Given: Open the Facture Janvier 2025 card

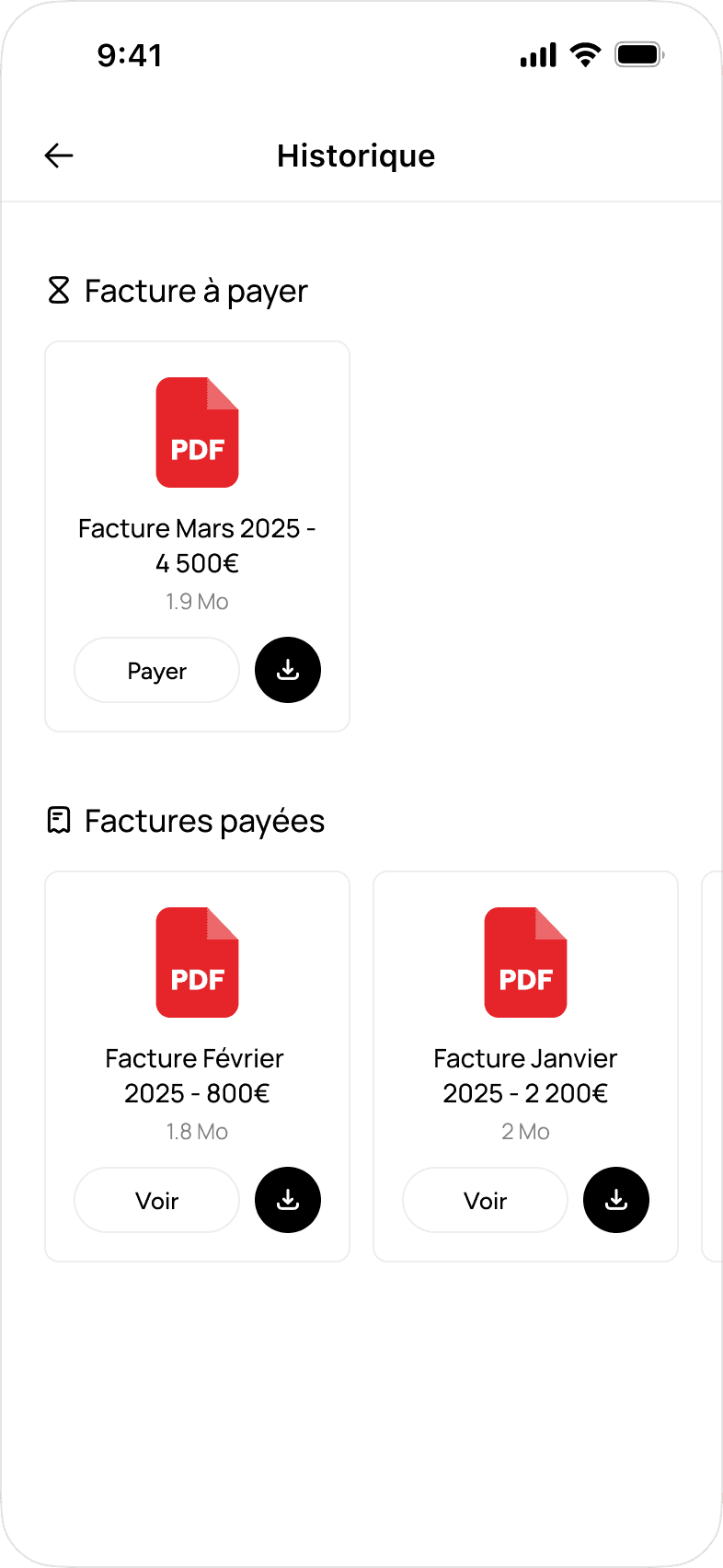Looking at the screenshot, I should (525, 1066).
